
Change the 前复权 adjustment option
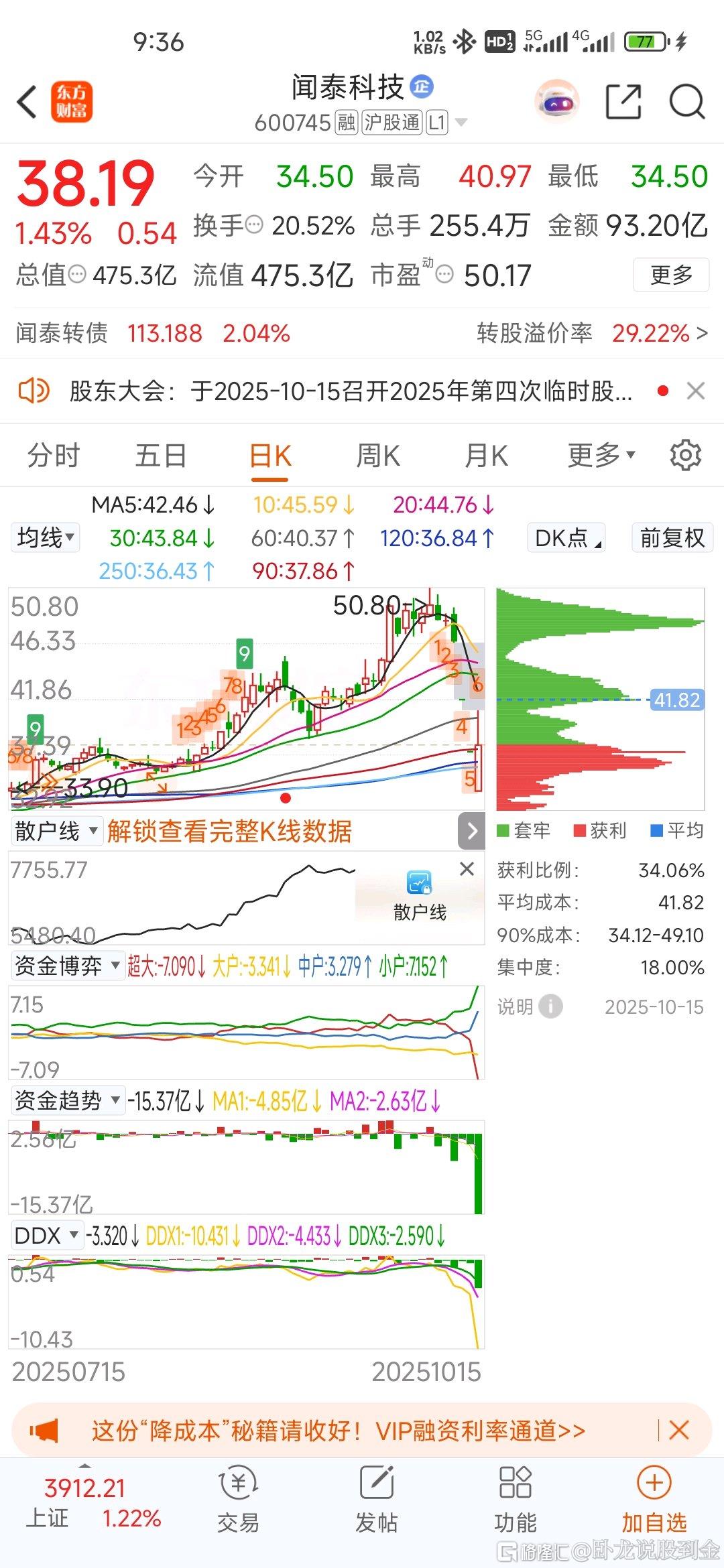click(672, 537)
